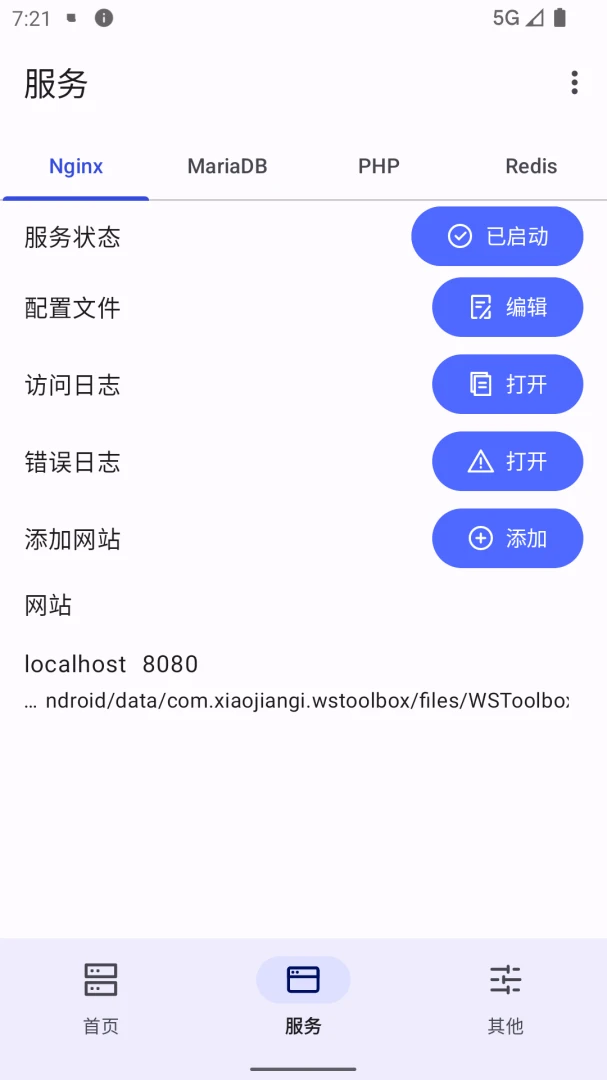Switch to the MariaDB tab
This screenshot has height=1080, width=607.
(227, 167)
